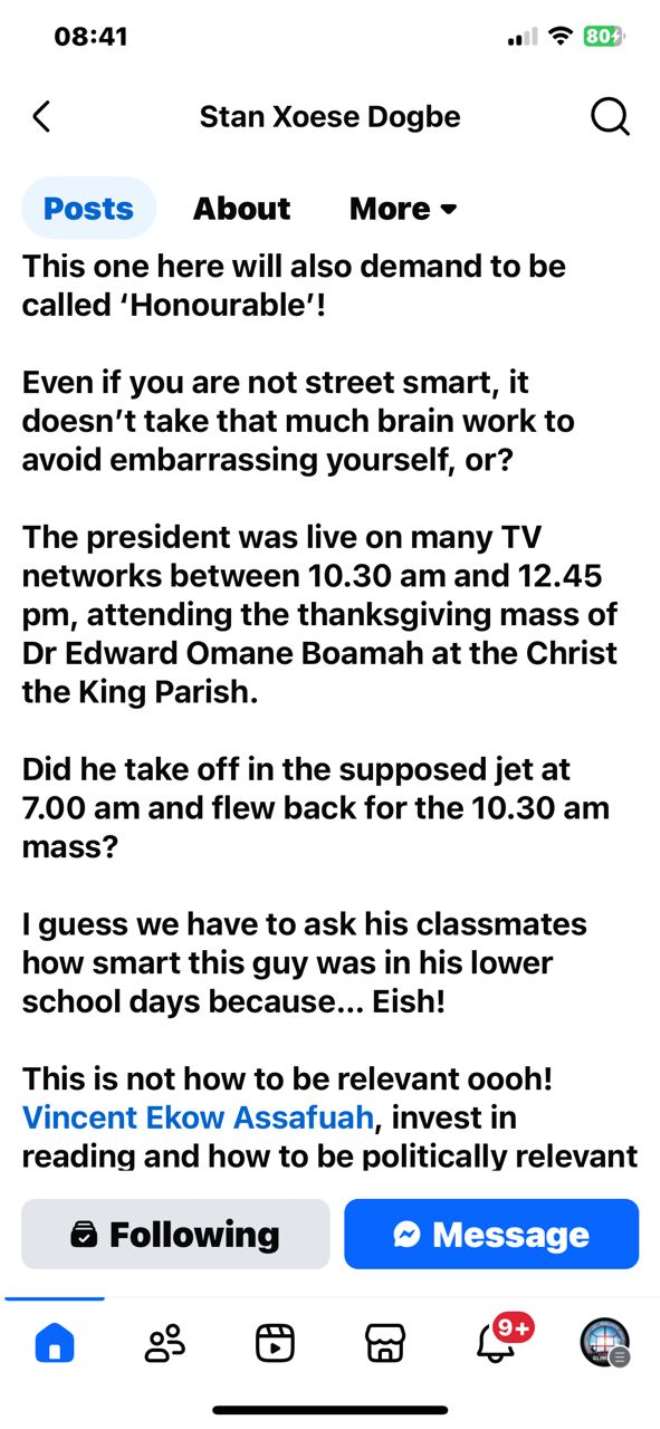Open the Marketplace tab
Screen dimensions: 660x1429
pos(384,1344)
